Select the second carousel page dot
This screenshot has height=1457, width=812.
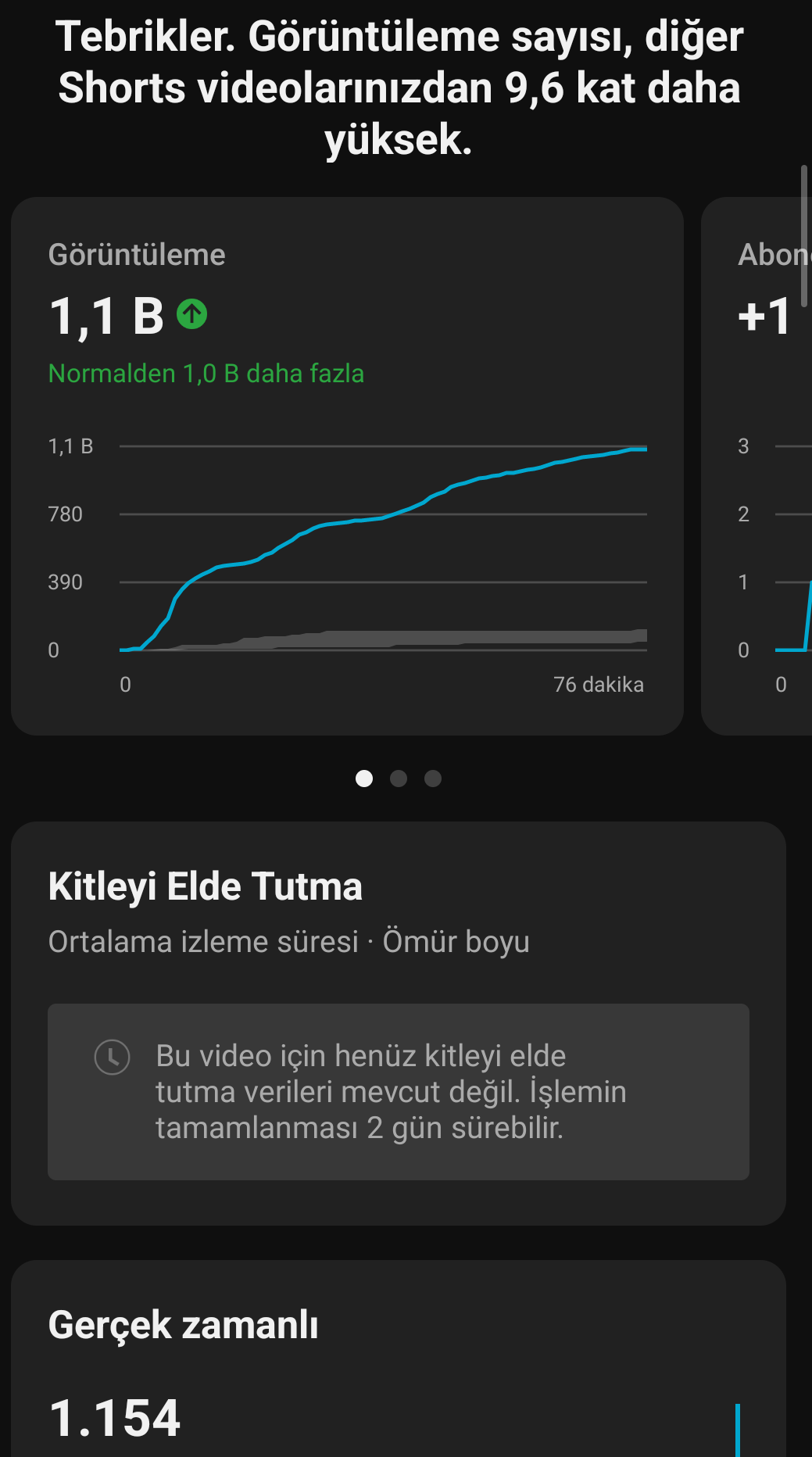(399, 779)
